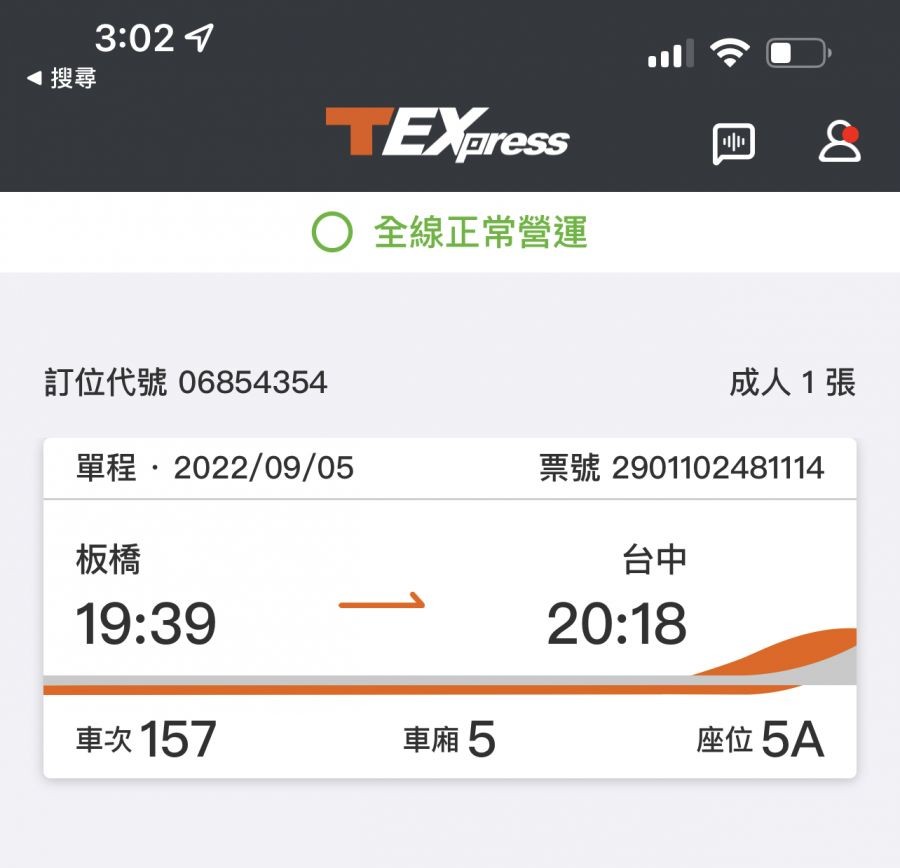900x868 pixels.
Task: View the 全線正常營運 service status
Action: [450, 233]
